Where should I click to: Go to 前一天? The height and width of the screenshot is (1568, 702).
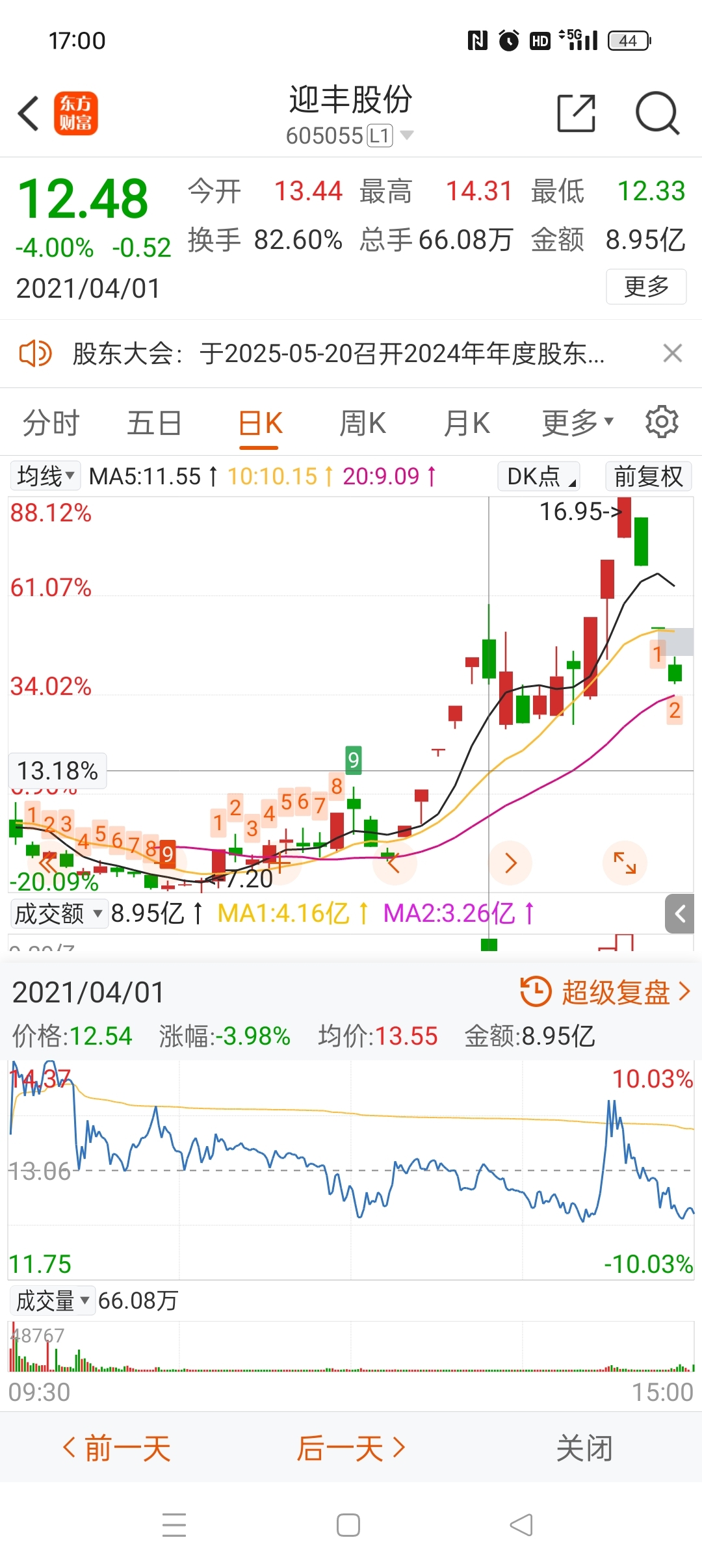click(116, 1448)
